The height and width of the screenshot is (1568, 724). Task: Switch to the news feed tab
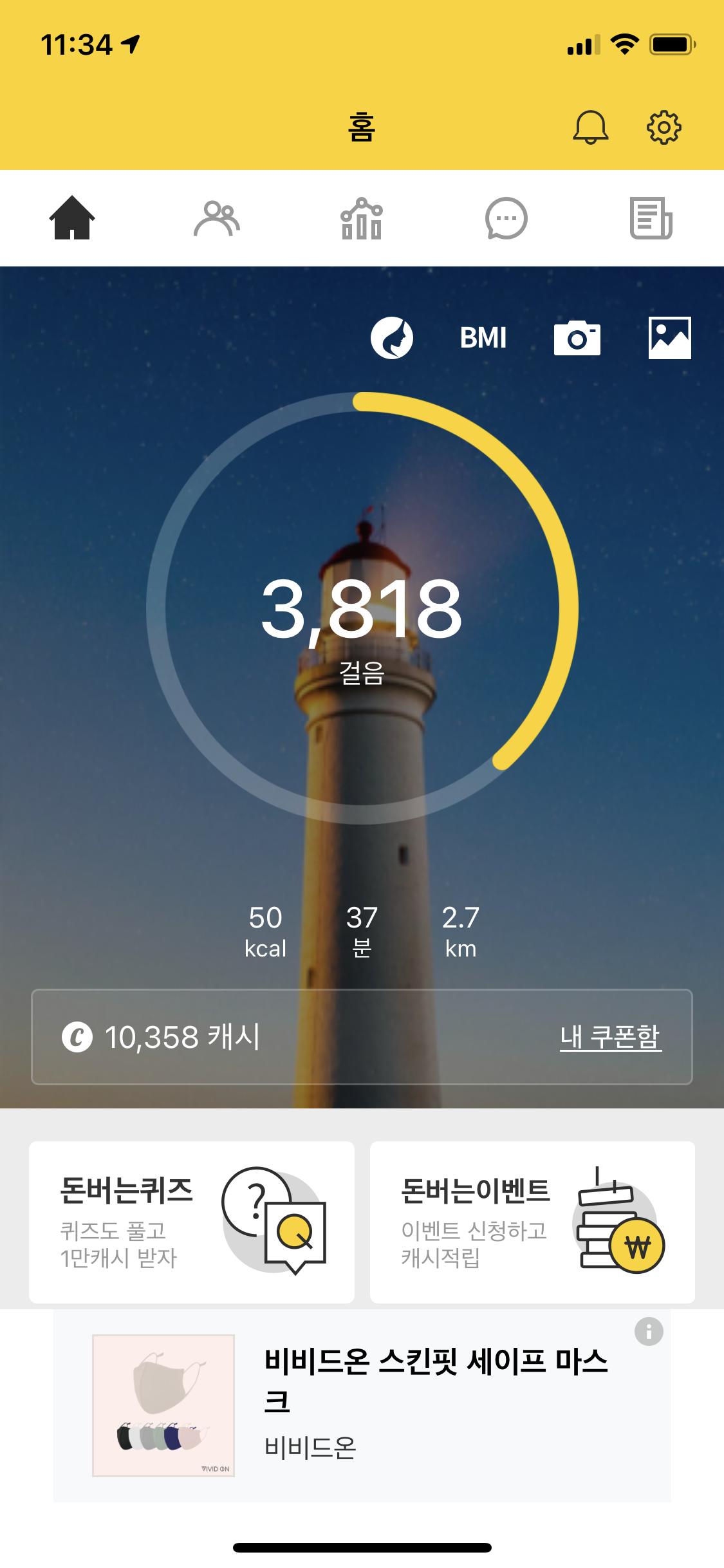point(651,219)
